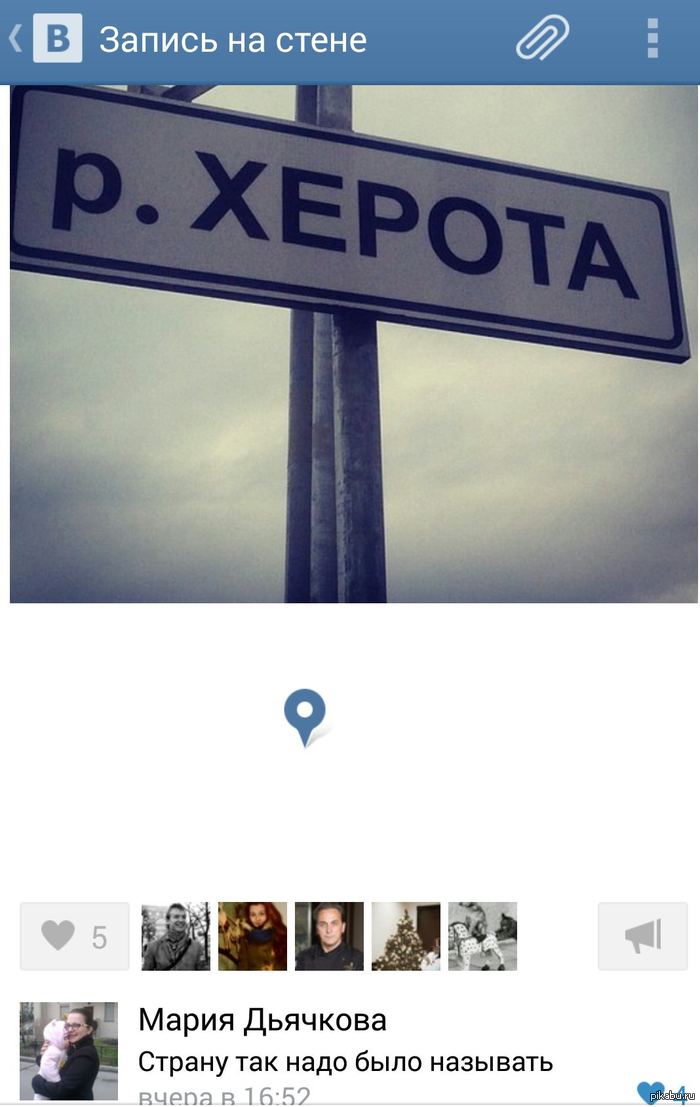Open the three-dot overflow menu
This screenshot has height=1107, width=700.
click(652, 39)
